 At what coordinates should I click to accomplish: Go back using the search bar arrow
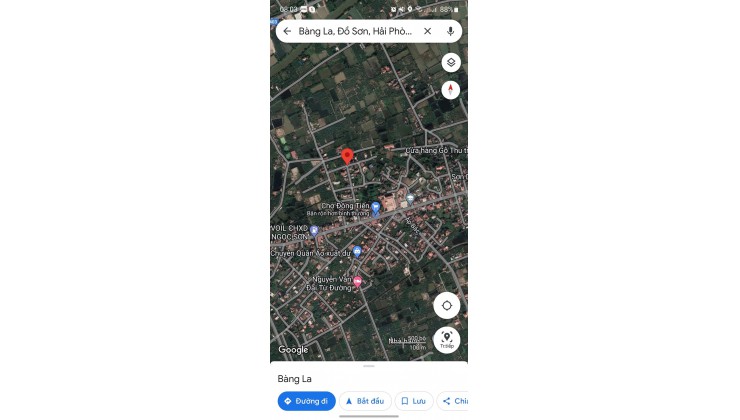[x=287, y=31]
